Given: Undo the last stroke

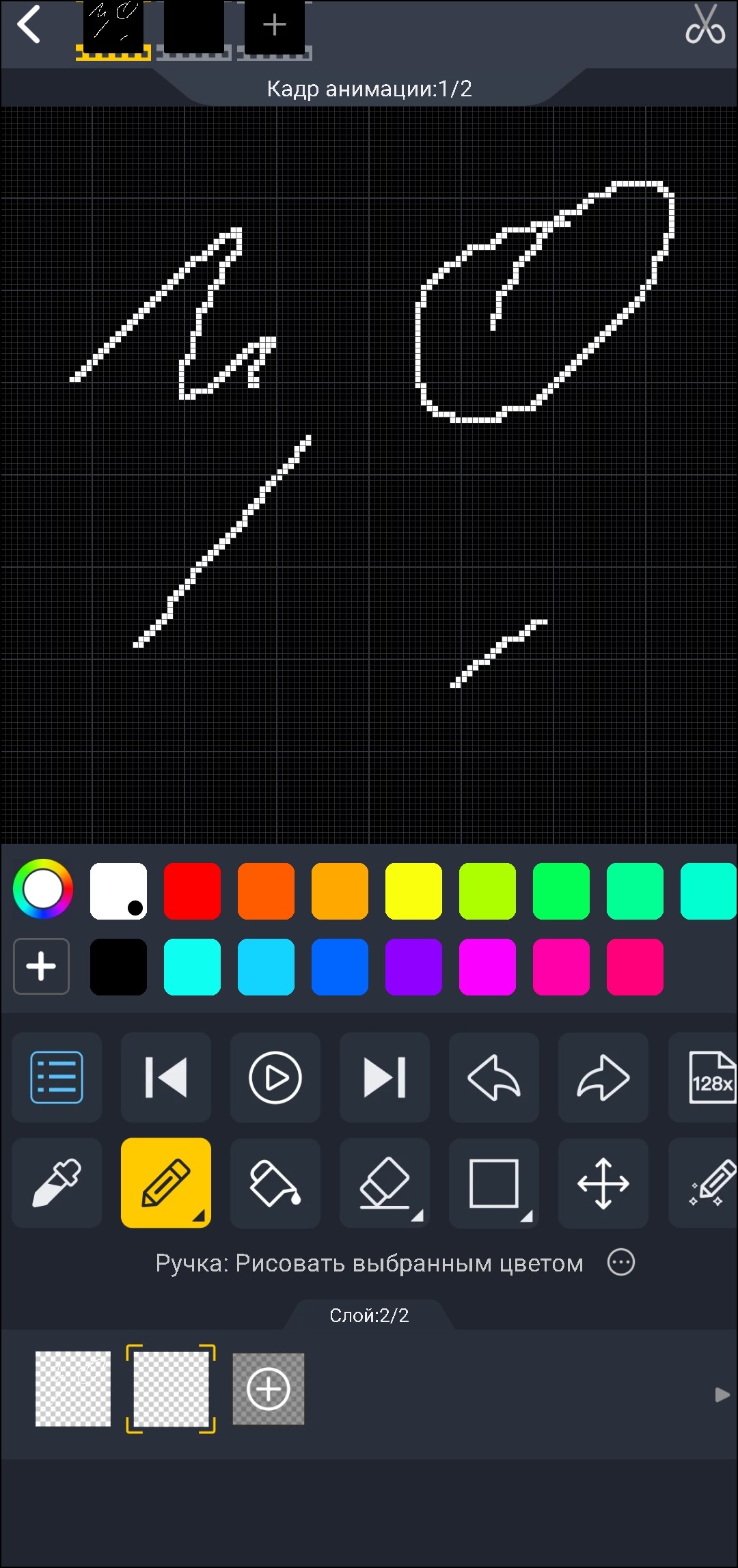Looking at the screenshot, I should [494, 1077].
